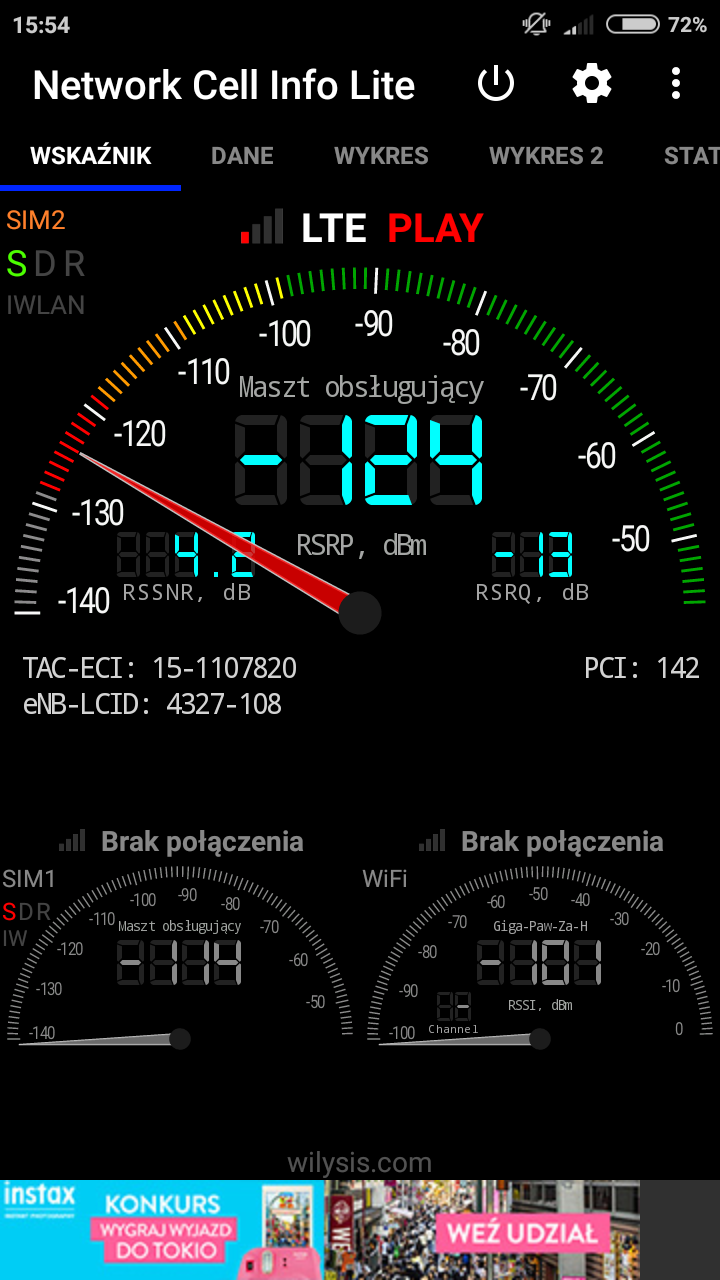Open the overflow menu
Image resolution: width=720 pixels, height=1280 pixels.
(676, 85)
